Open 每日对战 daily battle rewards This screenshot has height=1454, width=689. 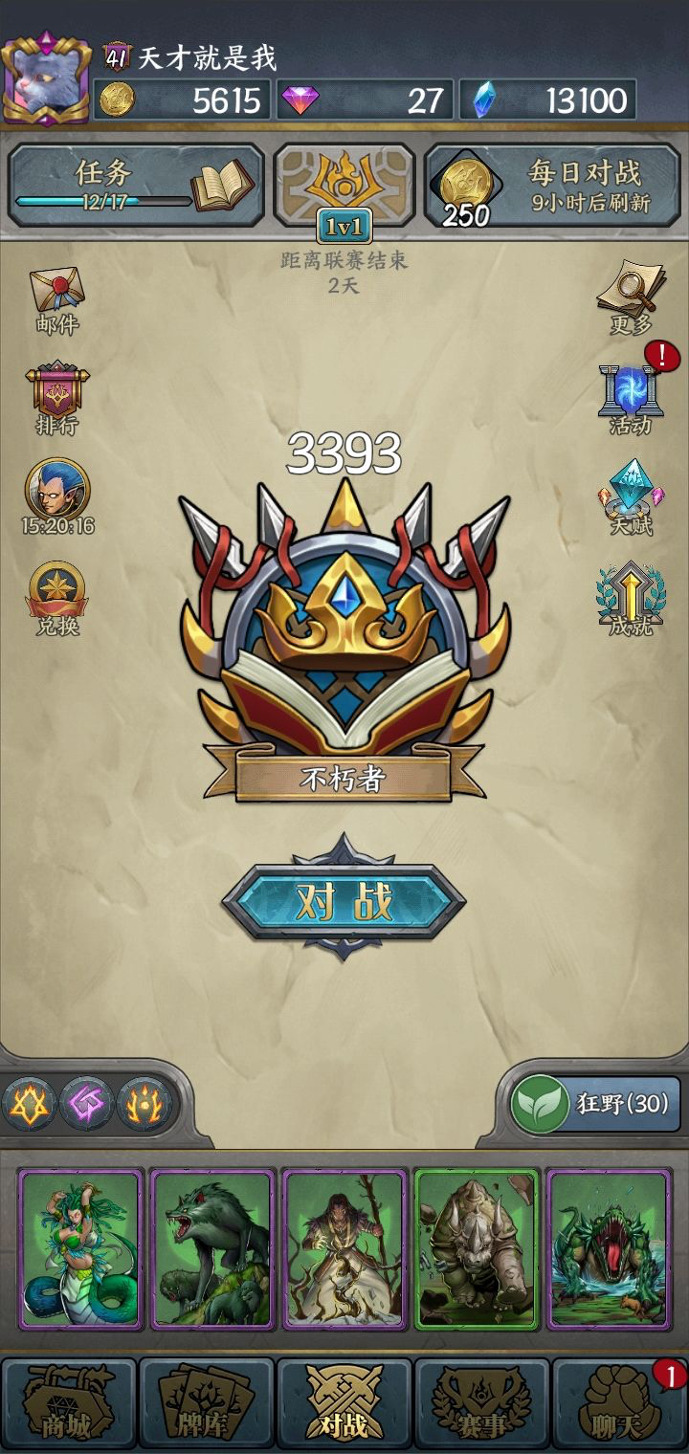click(x=553, y=185)
